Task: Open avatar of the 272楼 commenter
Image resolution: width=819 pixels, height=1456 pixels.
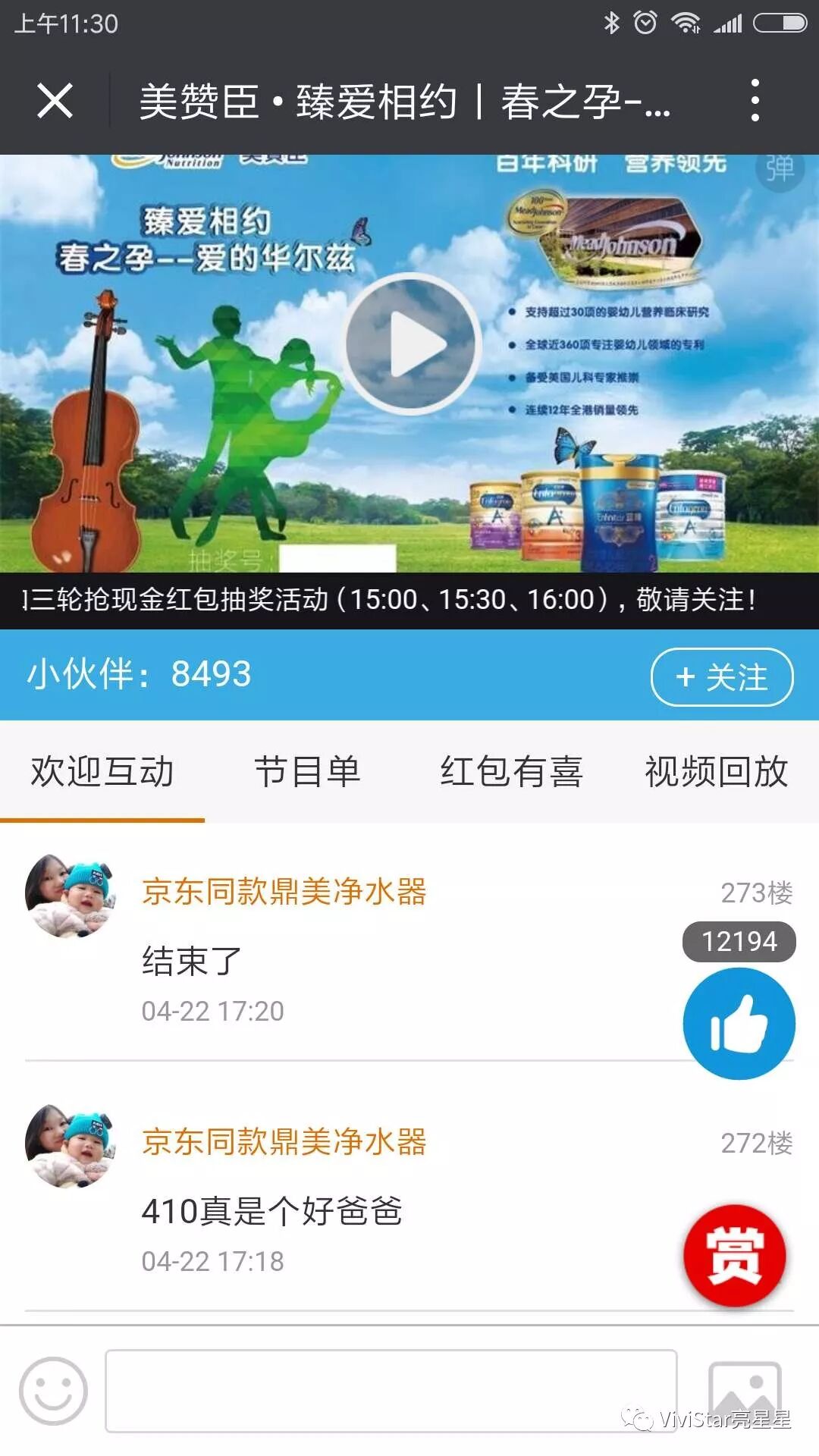Action: pos(70,1146)
